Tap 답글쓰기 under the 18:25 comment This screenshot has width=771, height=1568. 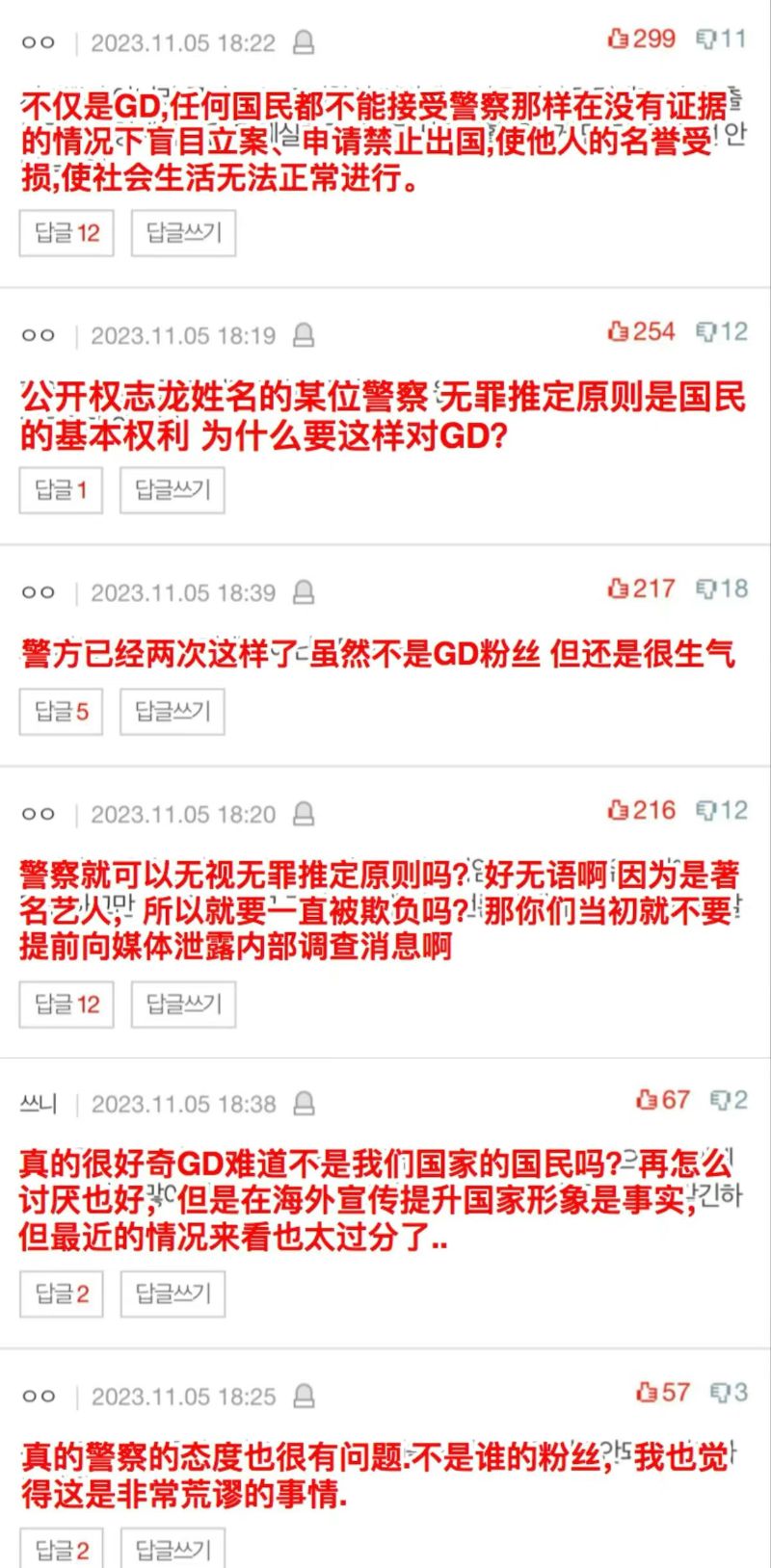coord(172,1549)
